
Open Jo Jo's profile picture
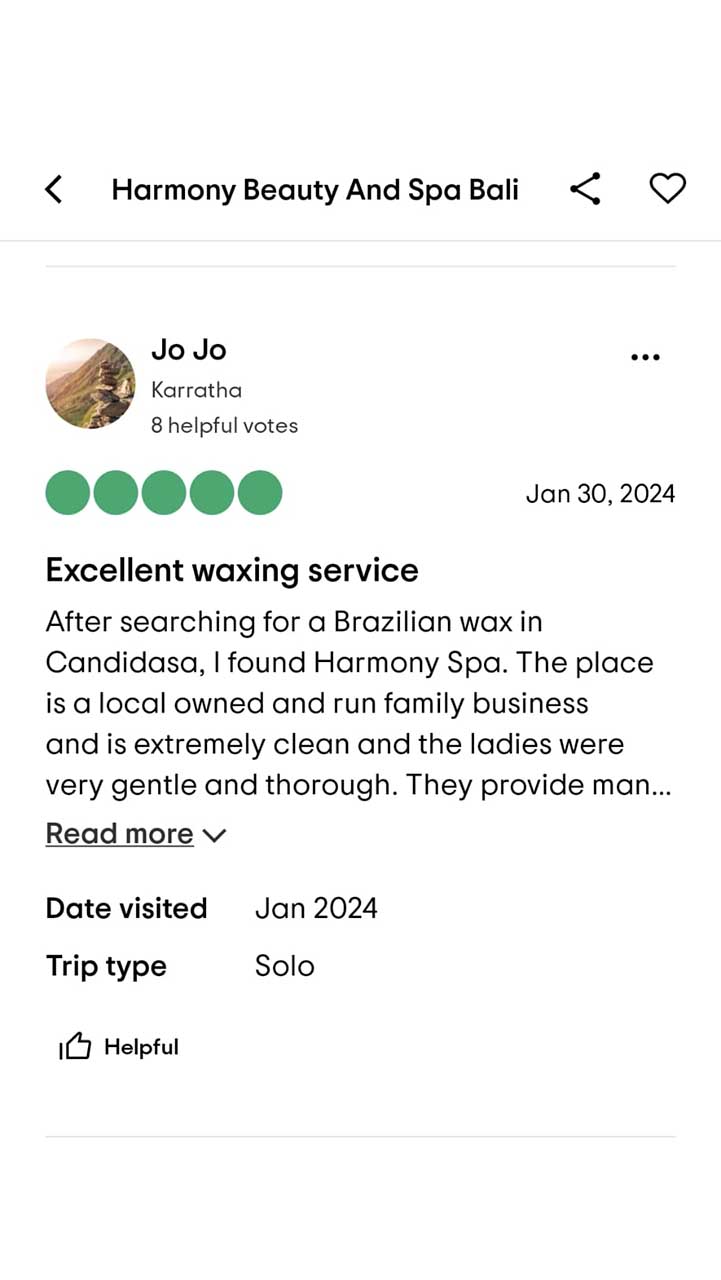(x=90, y=384)
